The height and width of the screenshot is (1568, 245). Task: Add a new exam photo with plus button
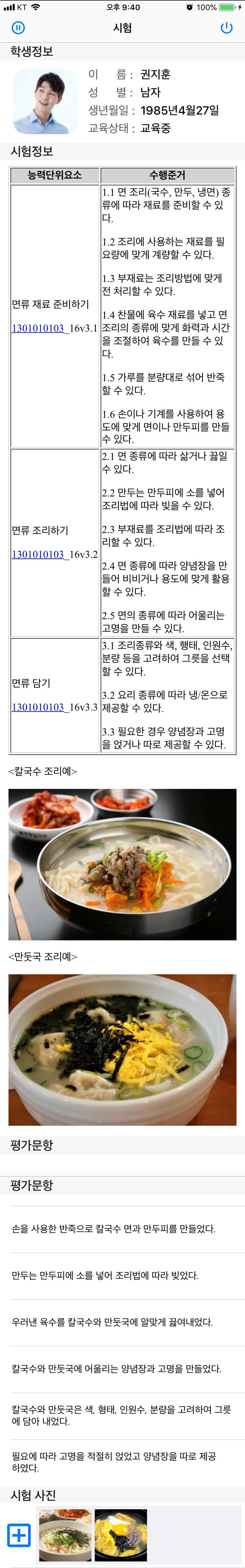(x=19, y=1535)
